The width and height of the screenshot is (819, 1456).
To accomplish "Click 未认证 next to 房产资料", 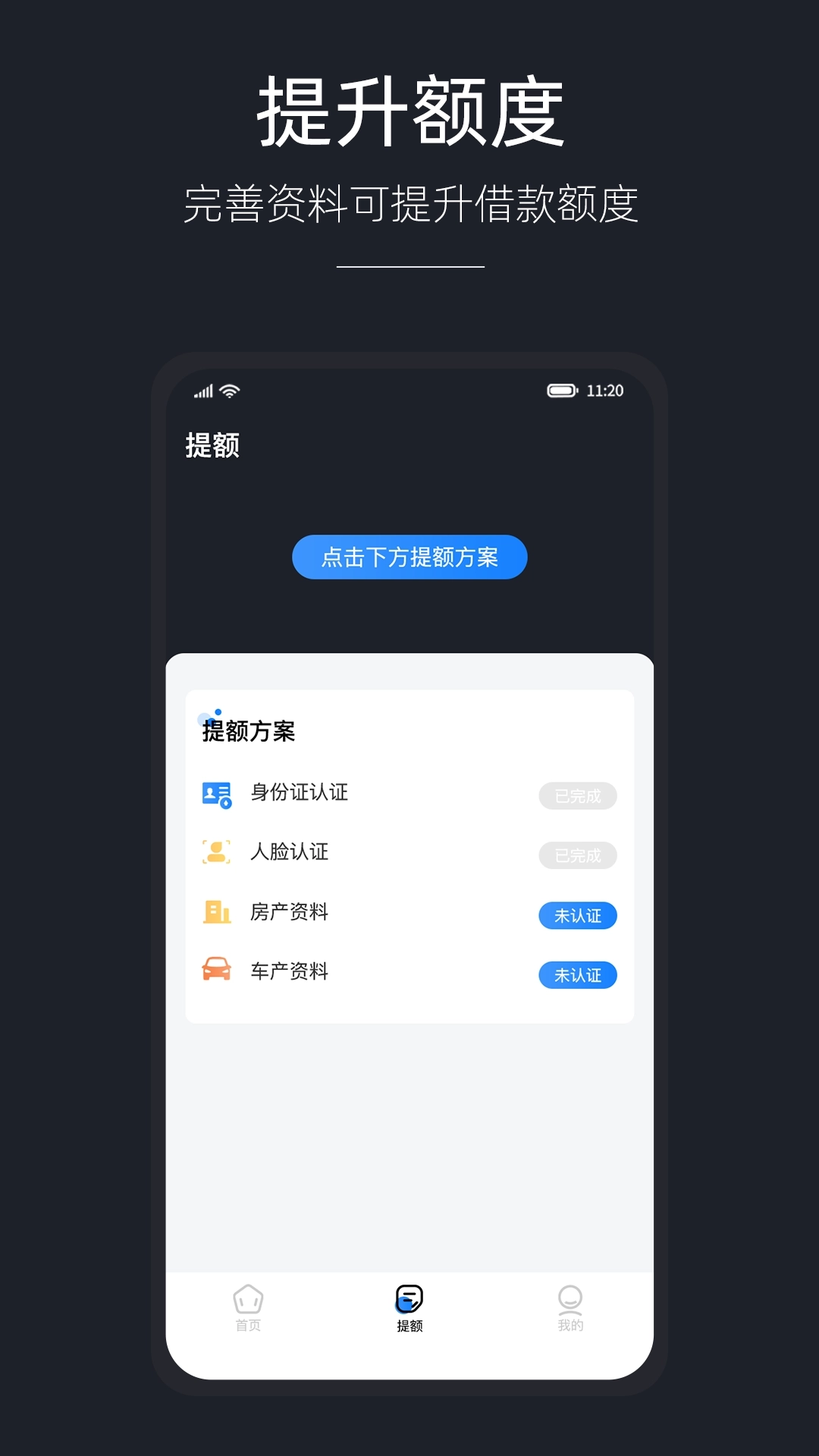I will pyautogui.click(x=578, y=915).
